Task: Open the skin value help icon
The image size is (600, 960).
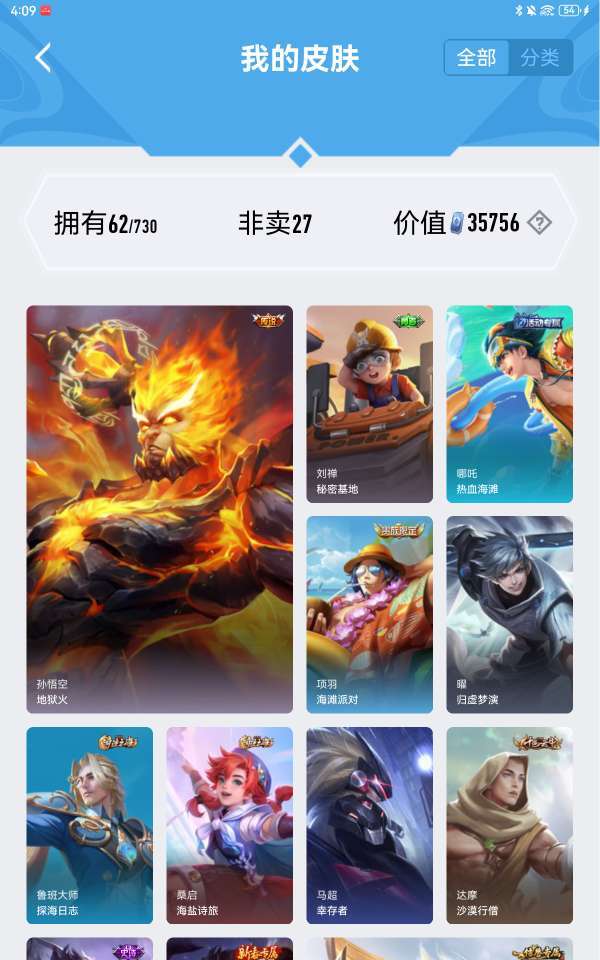Action: pos(539,222)
